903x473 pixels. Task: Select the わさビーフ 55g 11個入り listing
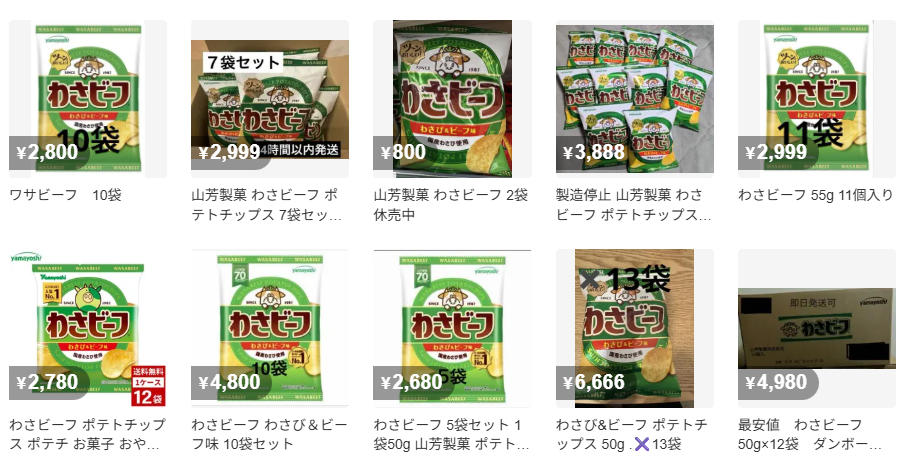(x=816, y=100)
